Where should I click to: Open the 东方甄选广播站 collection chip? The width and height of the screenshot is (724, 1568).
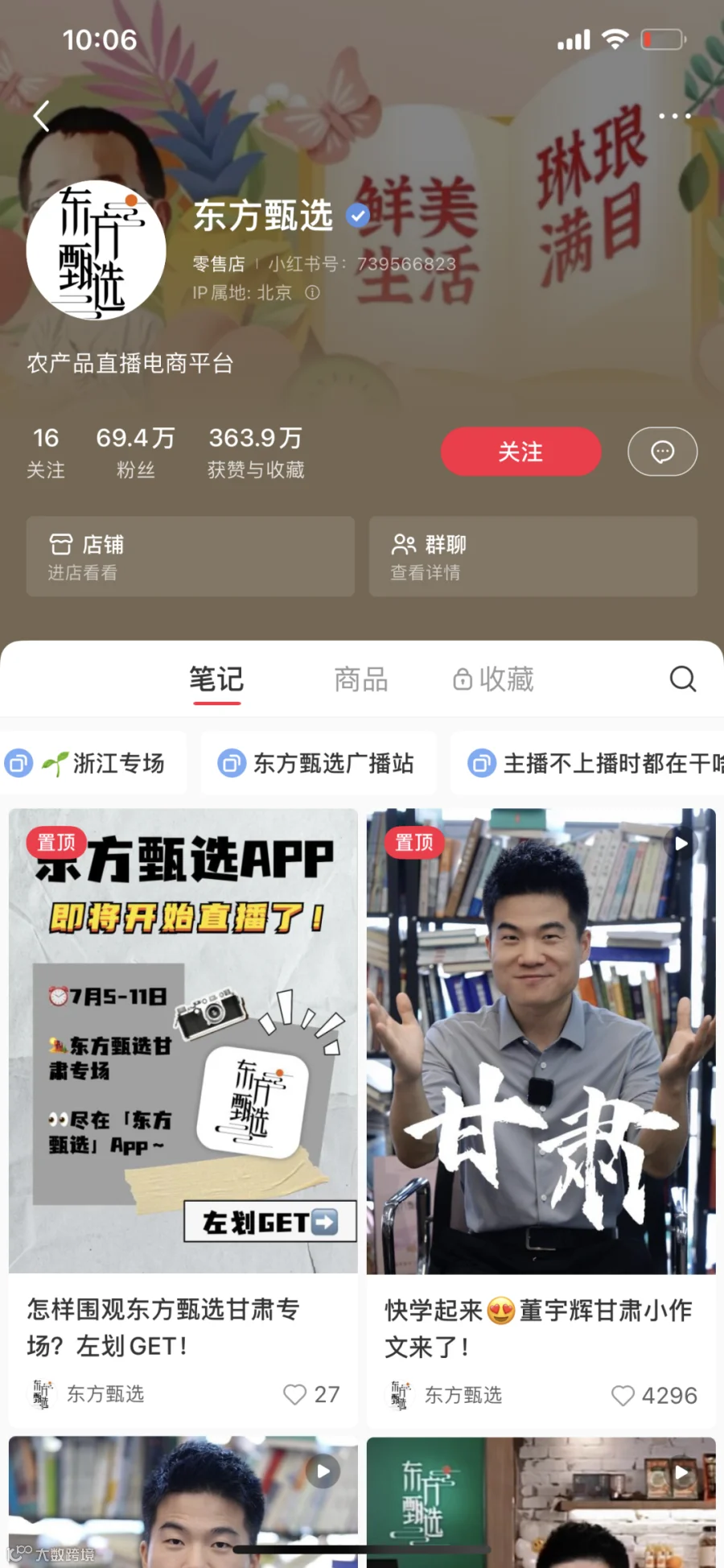pos(319,762)
